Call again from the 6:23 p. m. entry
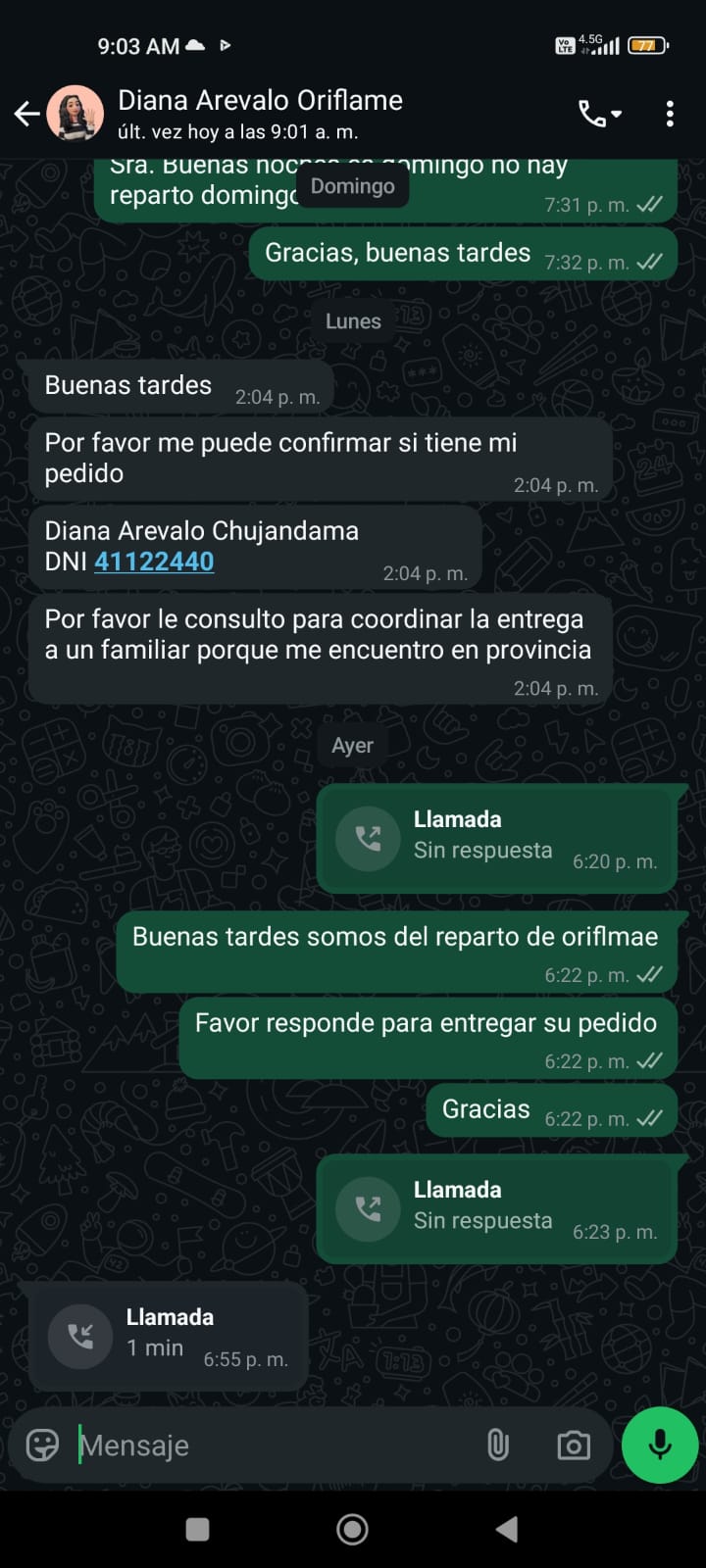 (x=368, y=1208)
